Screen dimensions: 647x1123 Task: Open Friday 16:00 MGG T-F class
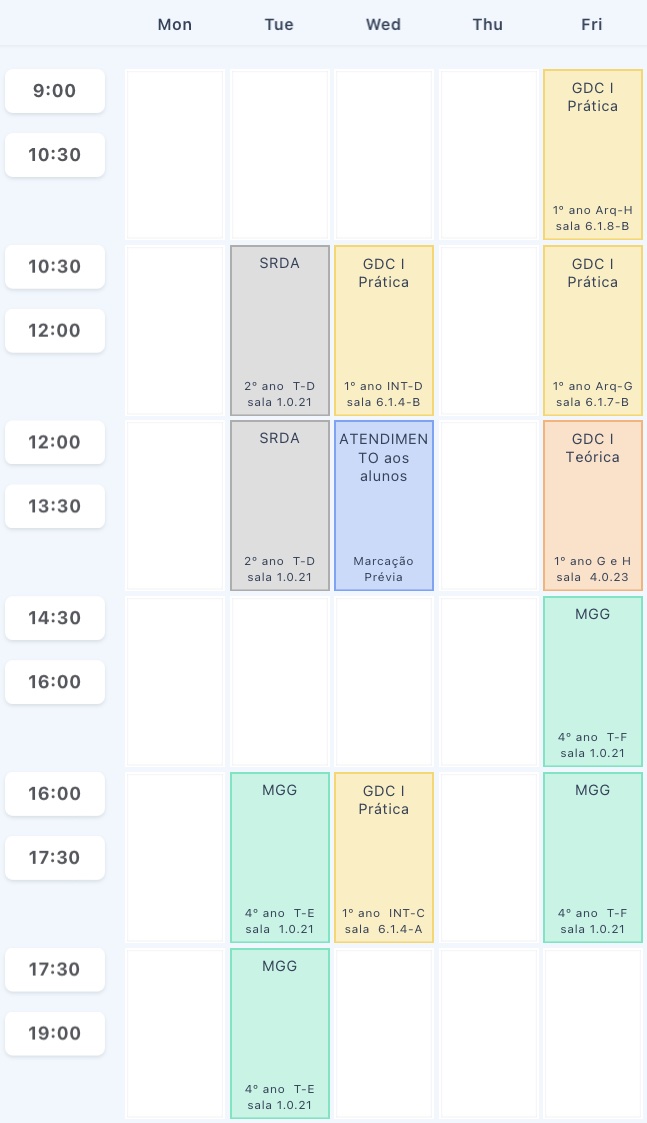[x=593, y=857]
